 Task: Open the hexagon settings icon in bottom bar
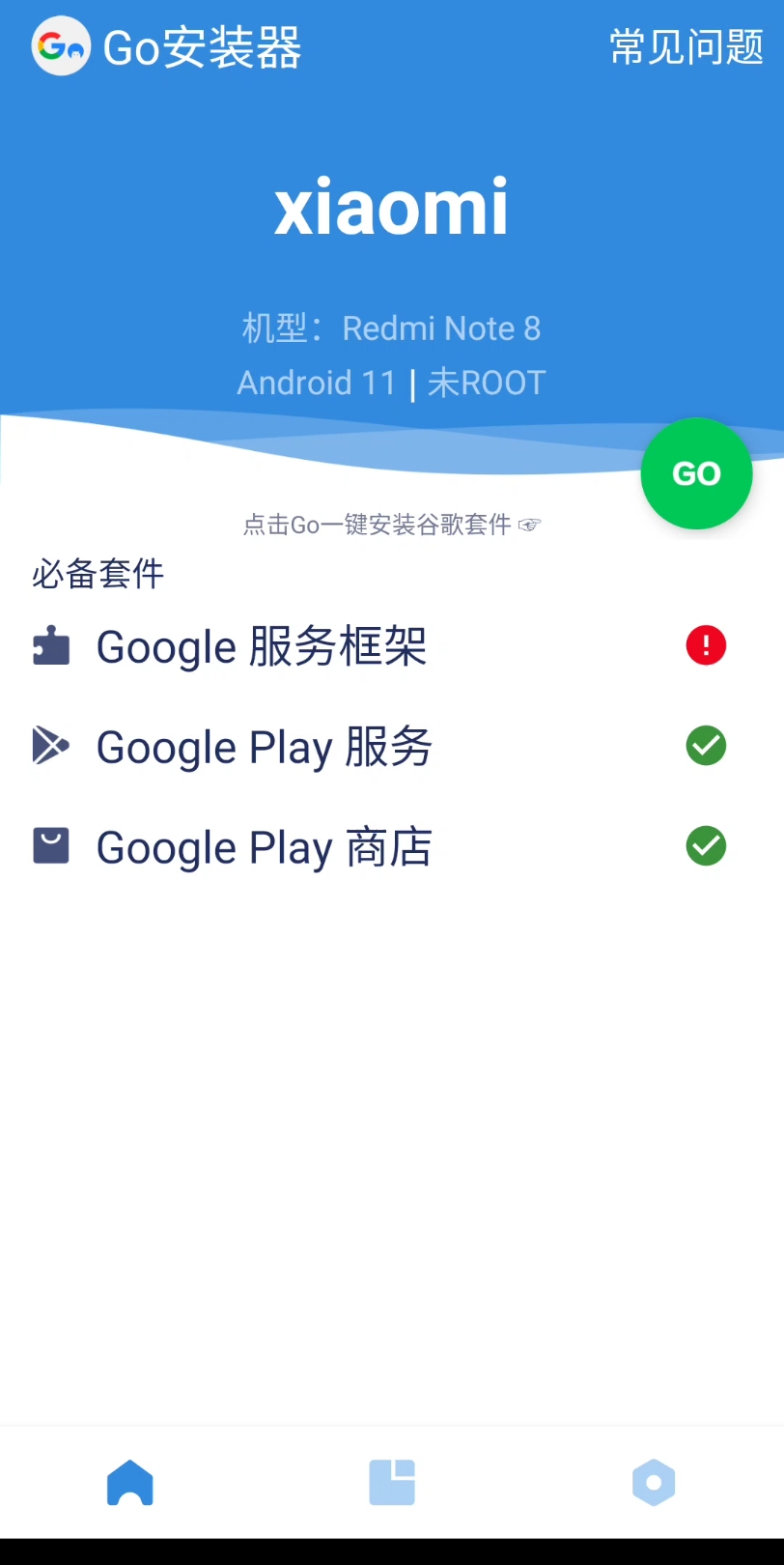pyautogui.click(x=654, y=1482)
